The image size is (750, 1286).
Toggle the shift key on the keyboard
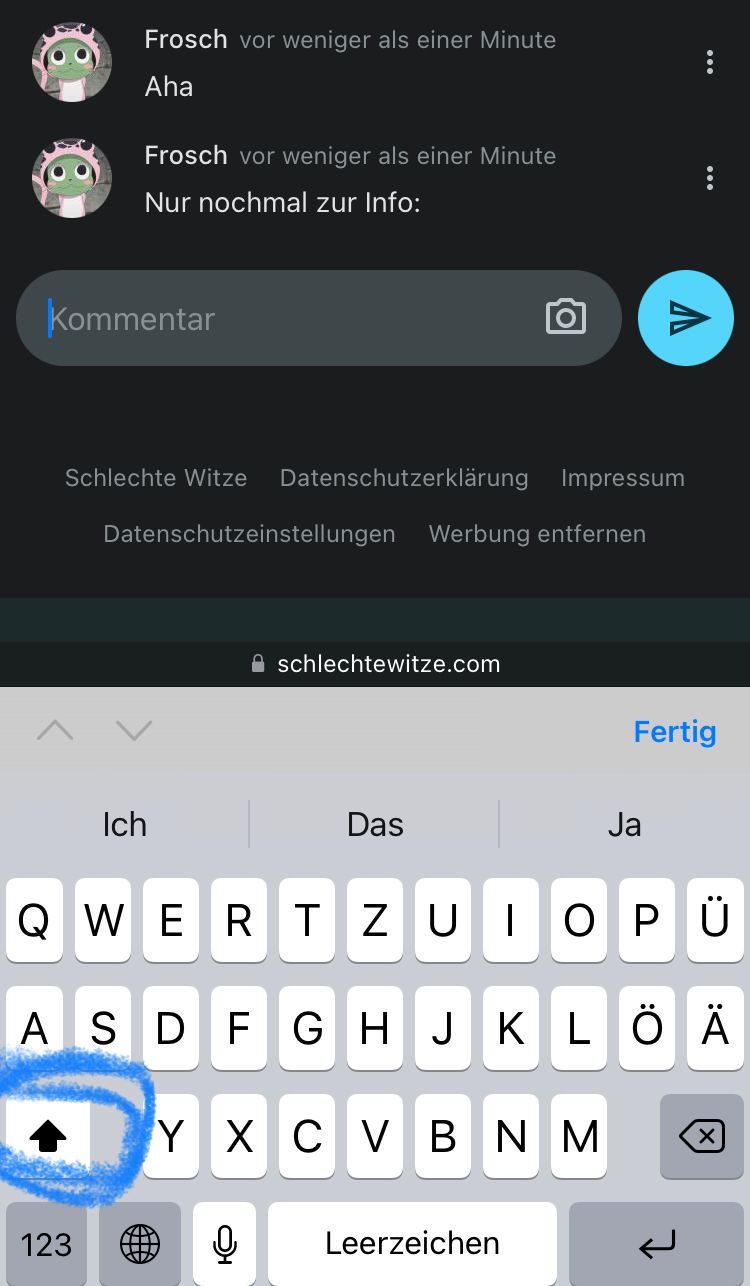(x=48, y=1135)
